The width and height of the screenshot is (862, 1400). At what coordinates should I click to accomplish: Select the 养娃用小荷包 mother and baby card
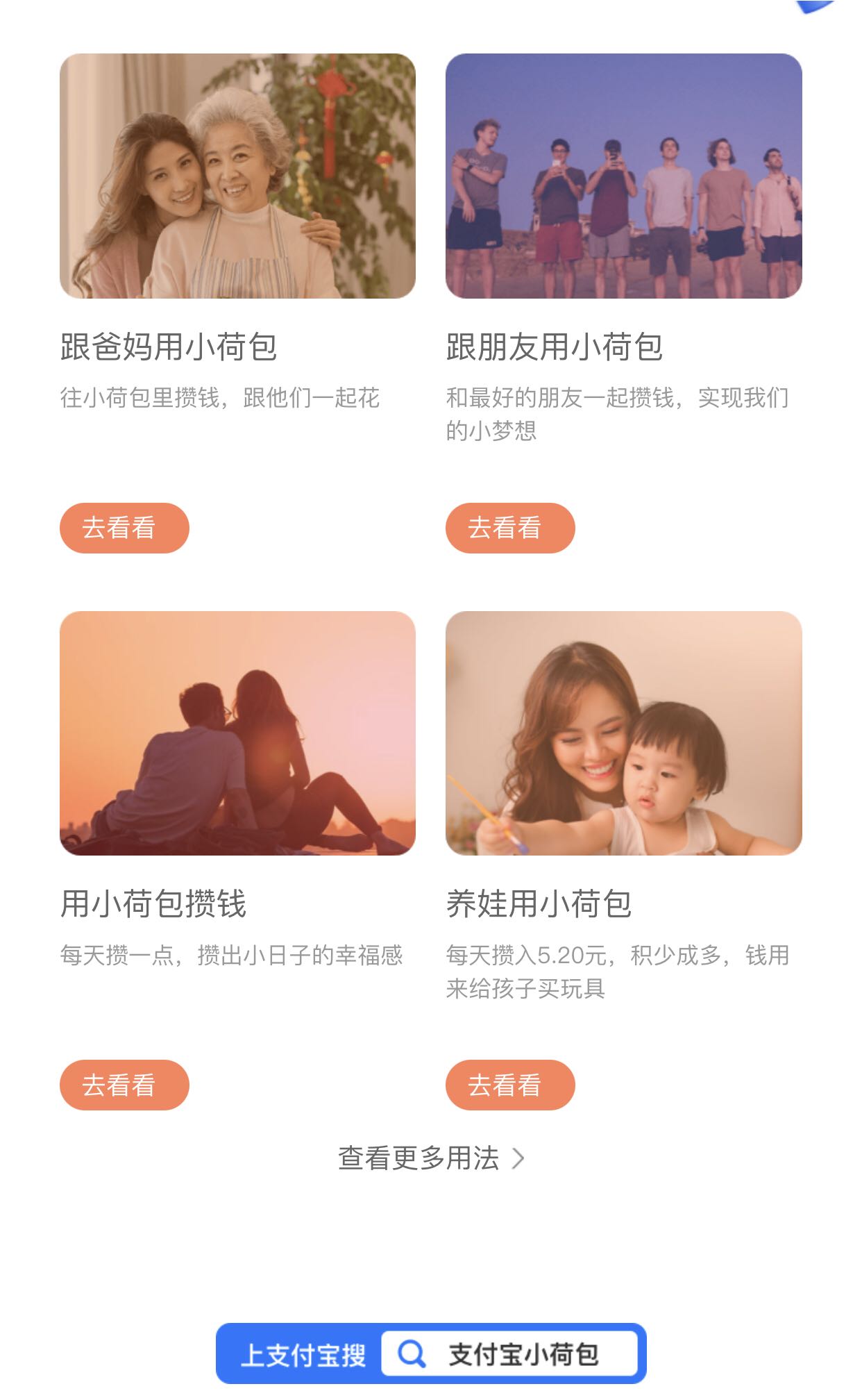(x=623, y=733)
